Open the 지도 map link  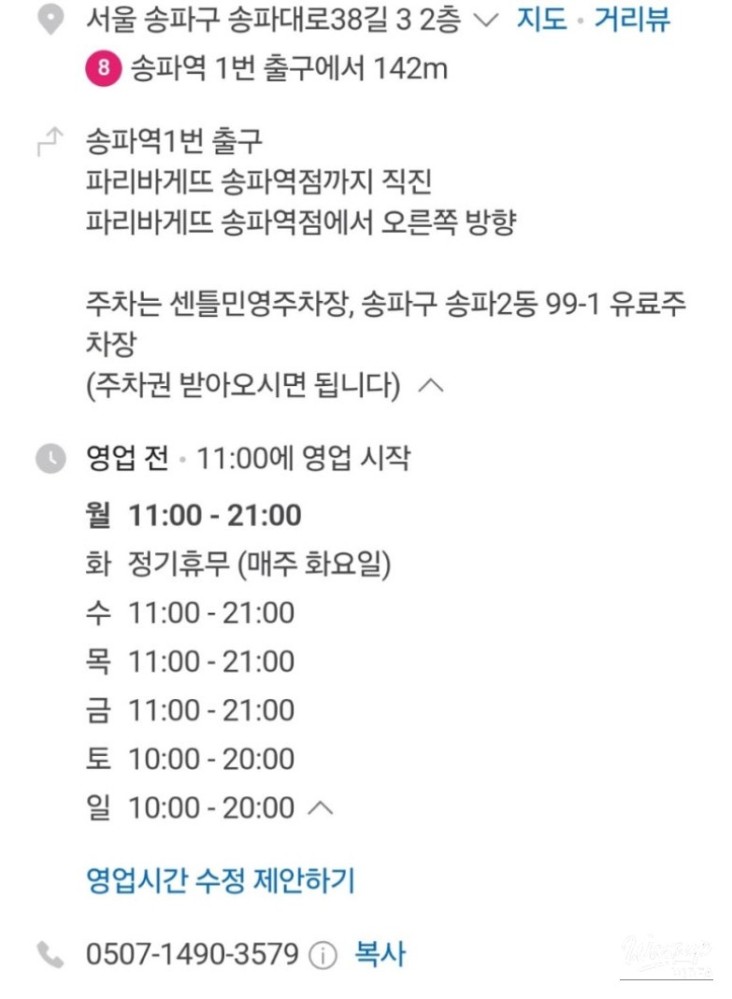[x=541, y=20]
